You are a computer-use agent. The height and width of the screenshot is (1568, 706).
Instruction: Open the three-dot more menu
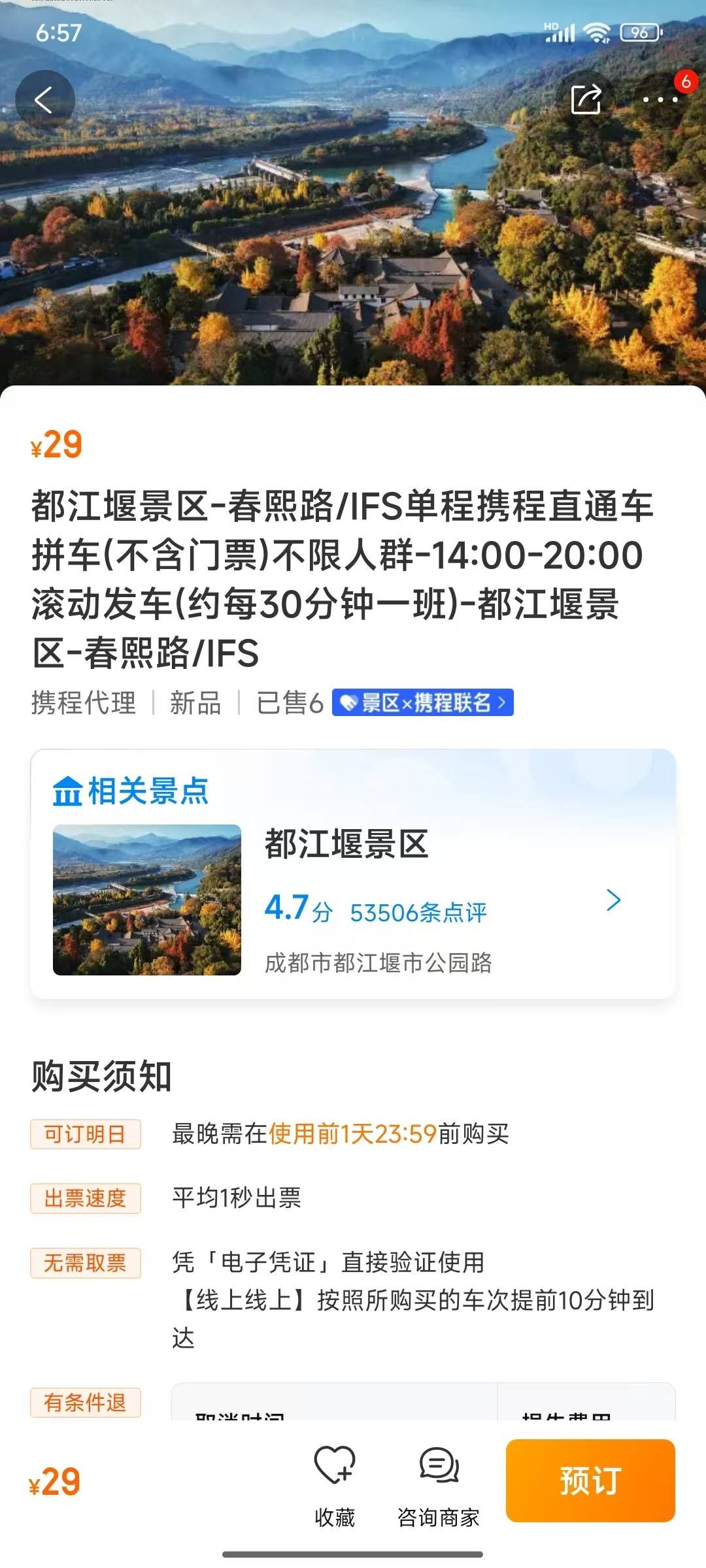pos(660,100)
